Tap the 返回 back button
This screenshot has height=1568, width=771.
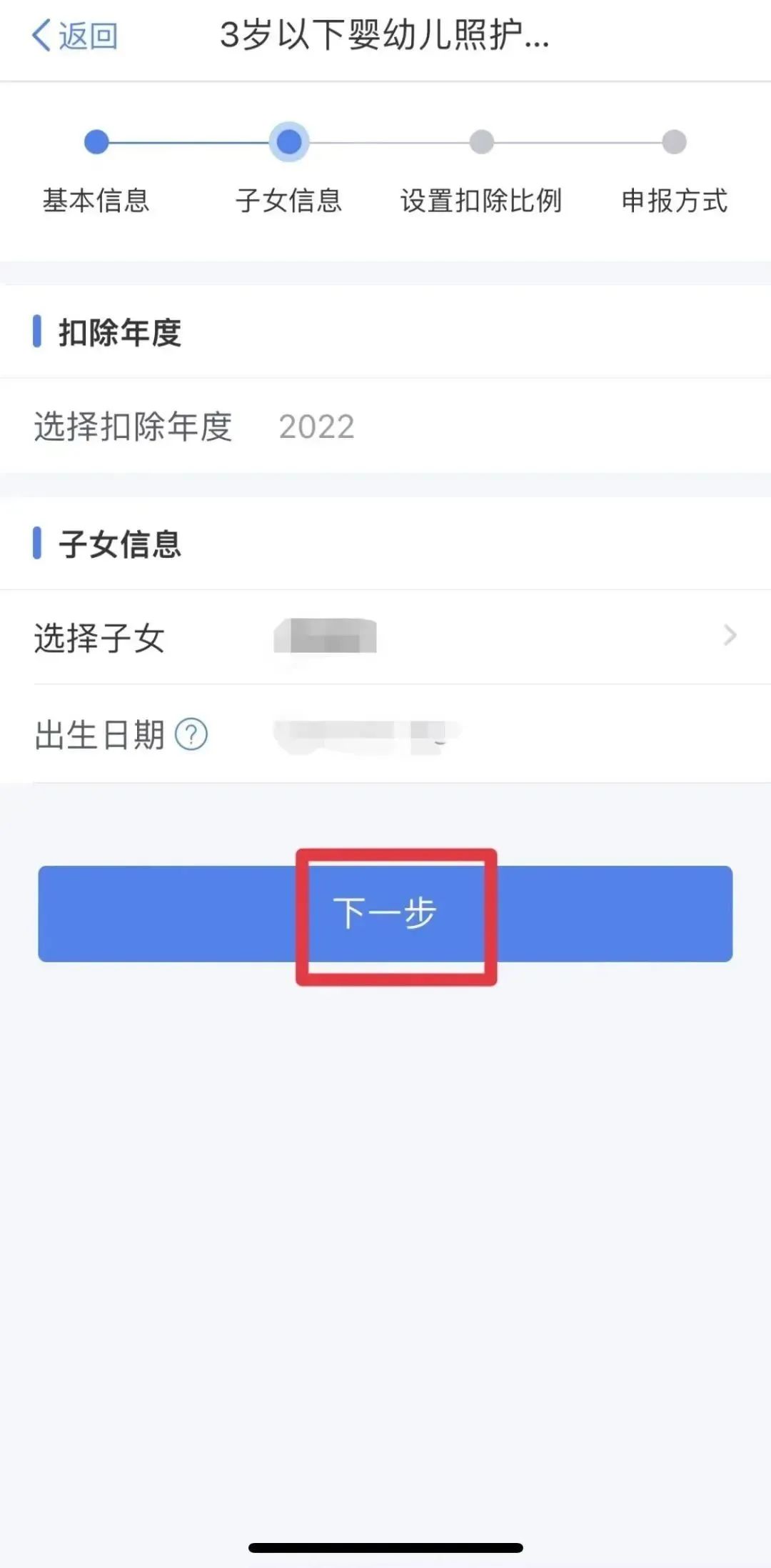74,36
